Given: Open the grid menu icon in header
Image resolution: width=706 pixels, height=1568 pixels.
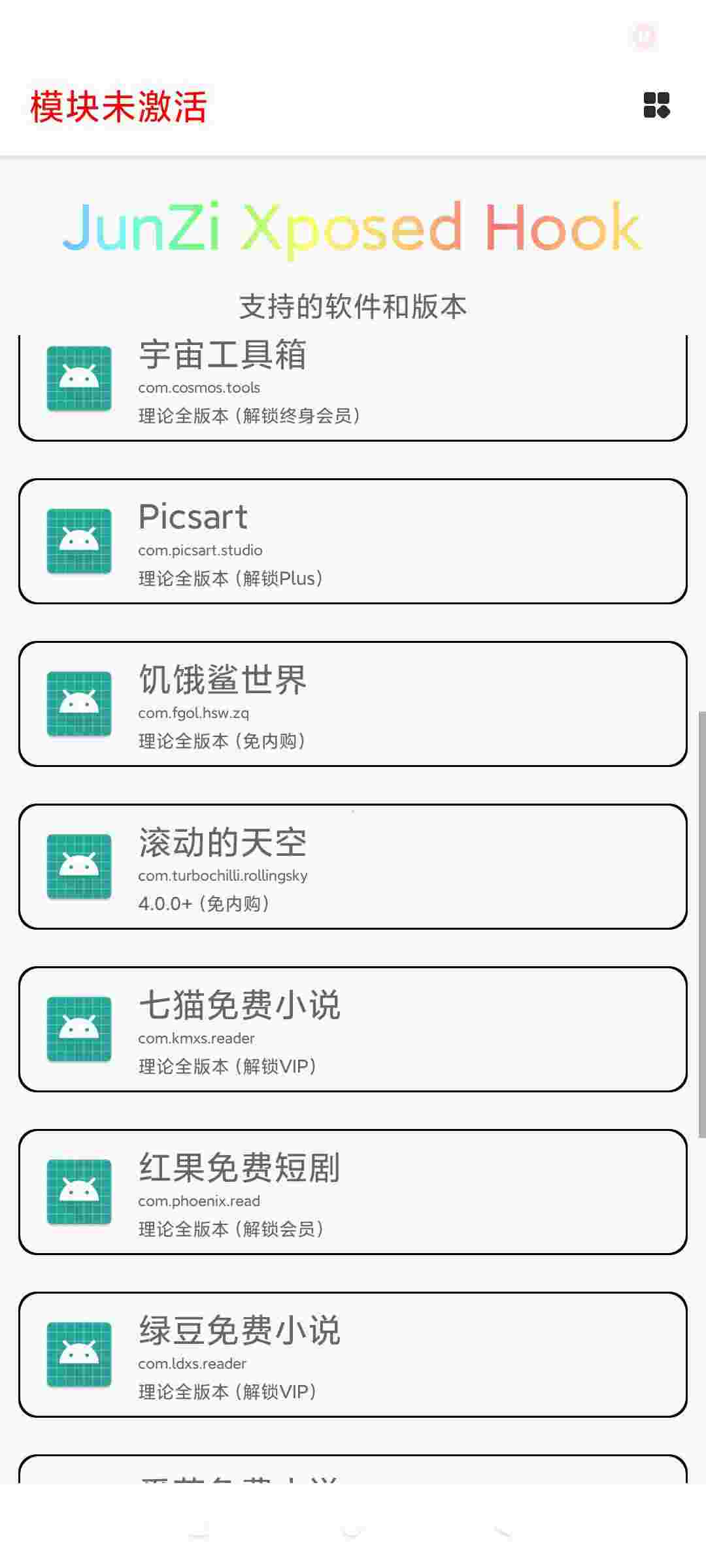Looking at the screenshot, I should 656,105.
